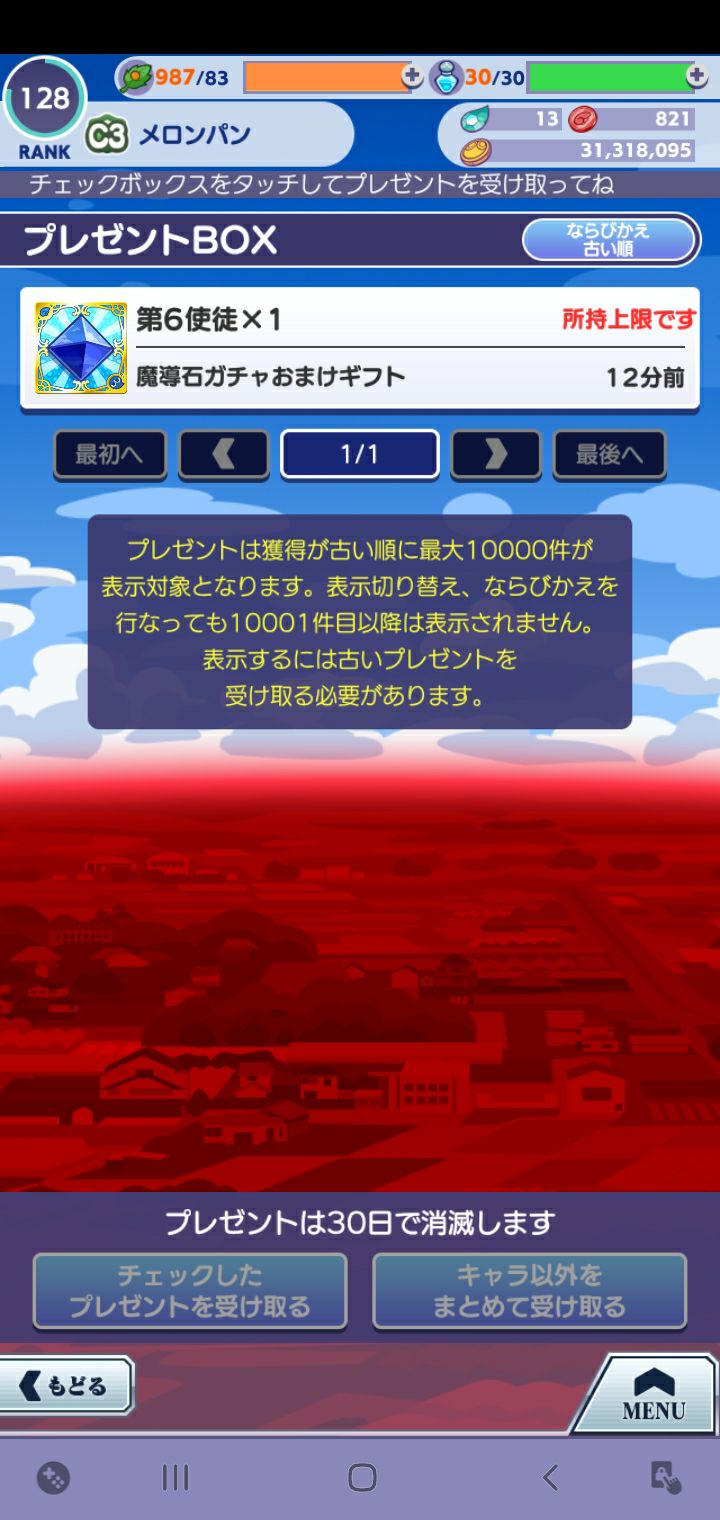Tap the ならびかえ 古い順 sort button
Screen dimensions: 720x1520
[608, 240]
